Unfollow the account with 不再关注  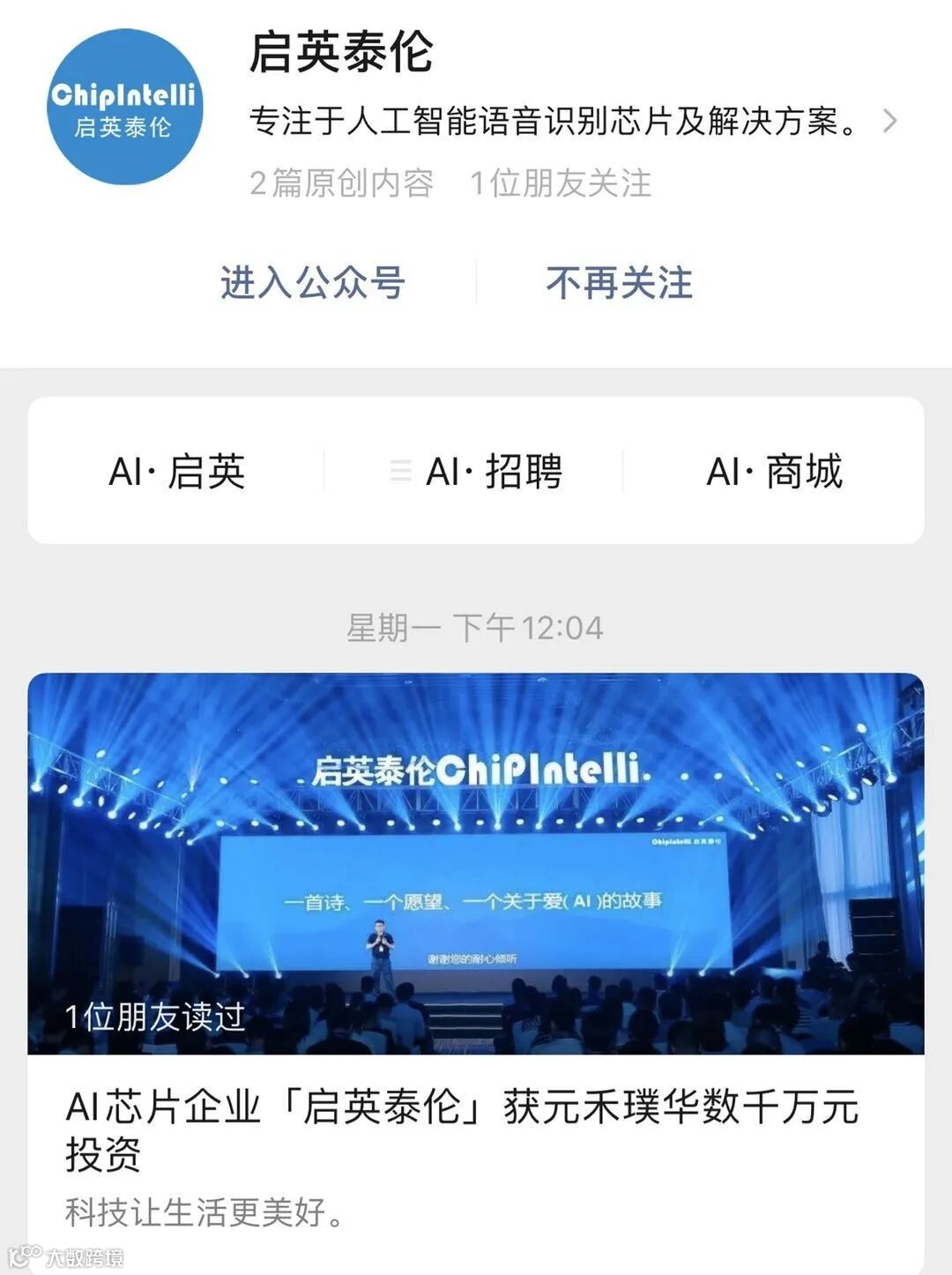click(x=619, y=283)
